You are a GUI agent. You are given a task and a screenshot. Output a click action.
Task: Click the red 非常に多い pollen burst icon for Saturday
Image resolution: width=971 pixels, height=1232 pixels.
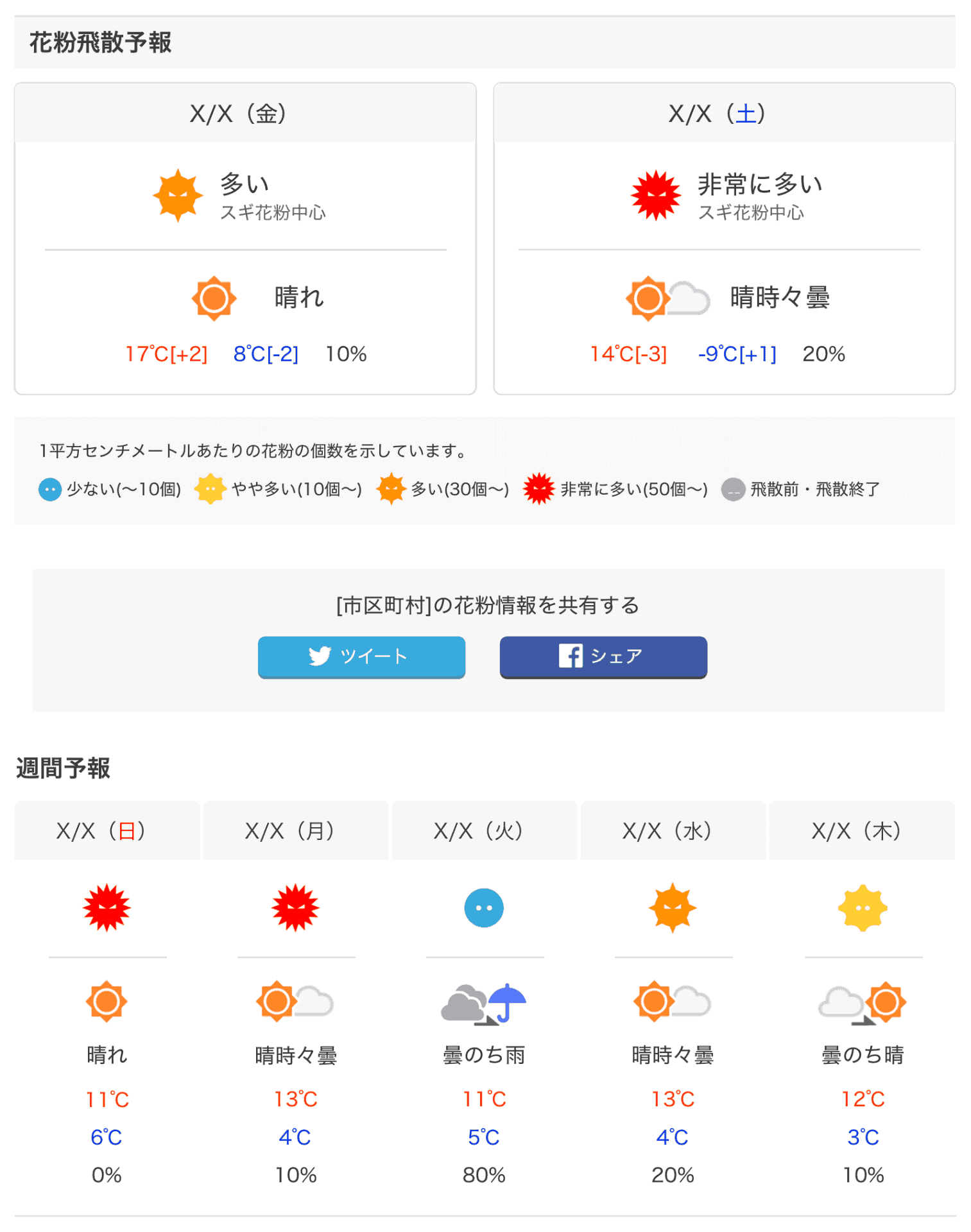[x=656, y=193]
